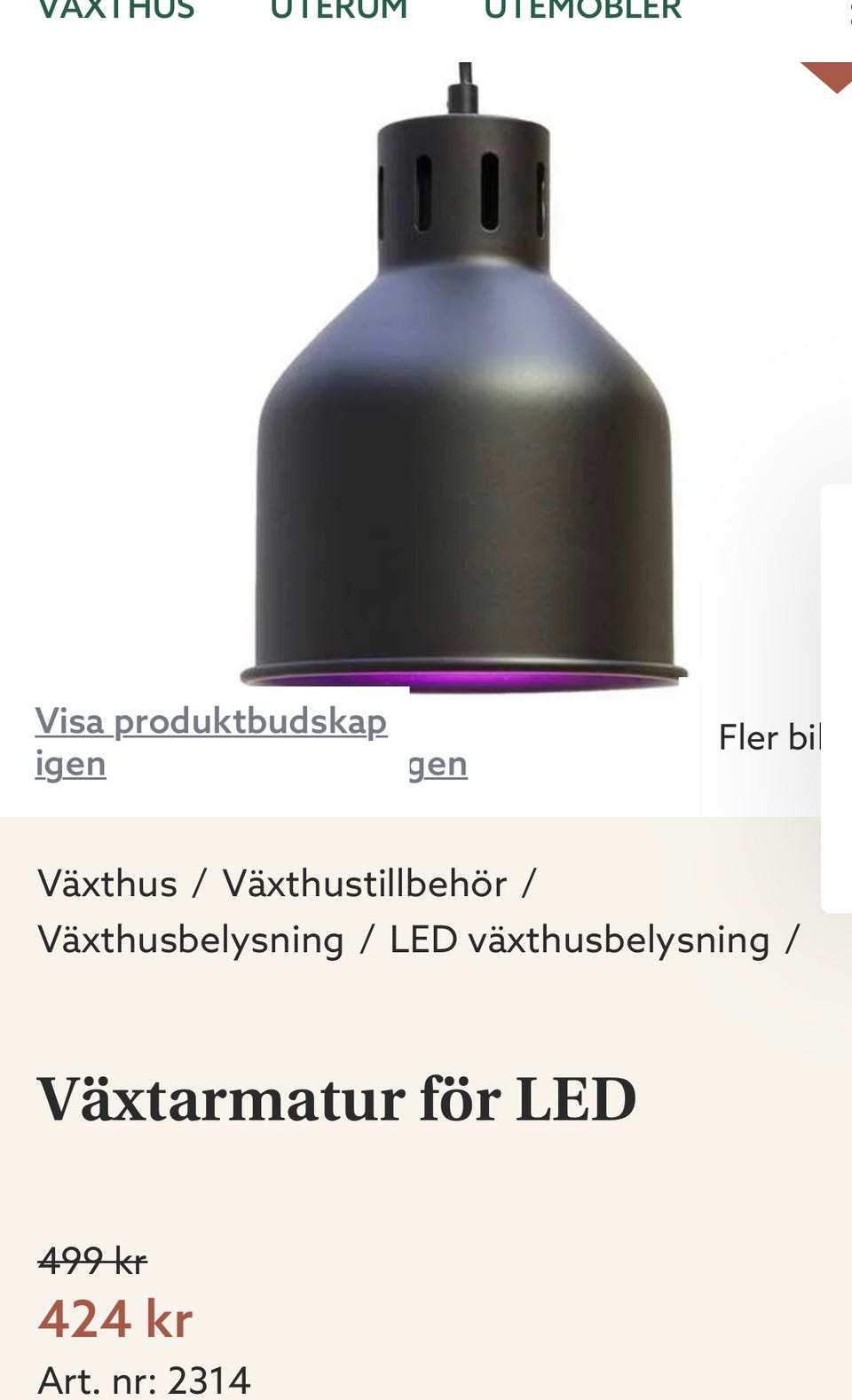Open the lamp product image

463,378
